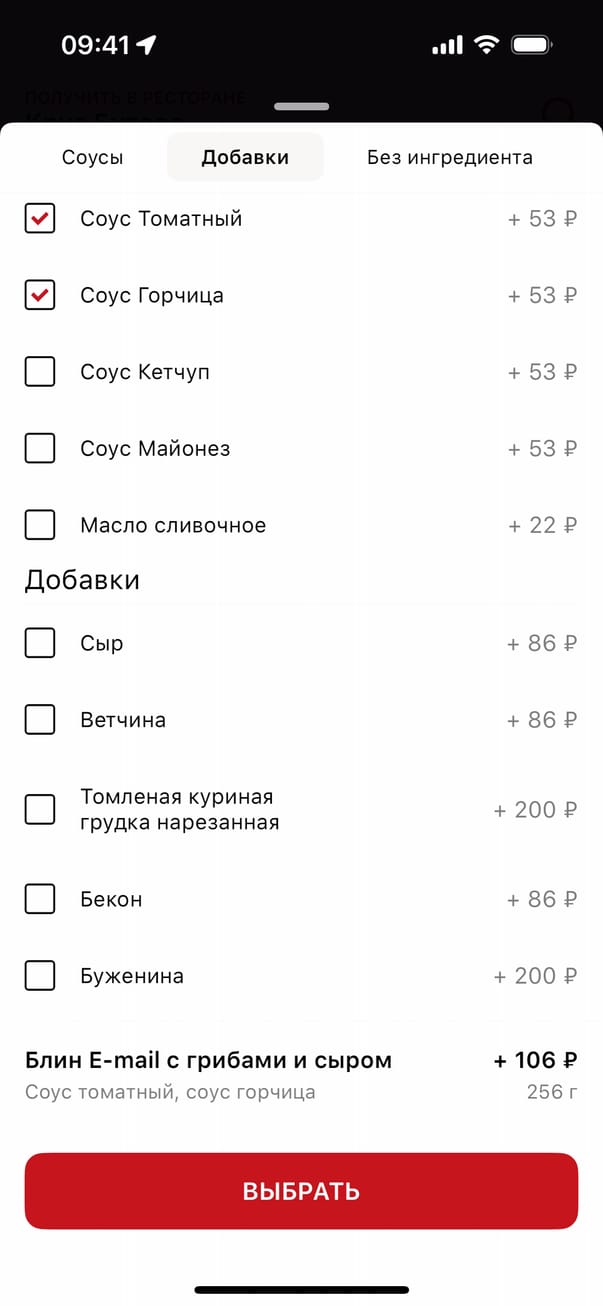Viewport: 603px width, 1306px height.
Task: Select the Добавки tab
Action: point(245,157)
